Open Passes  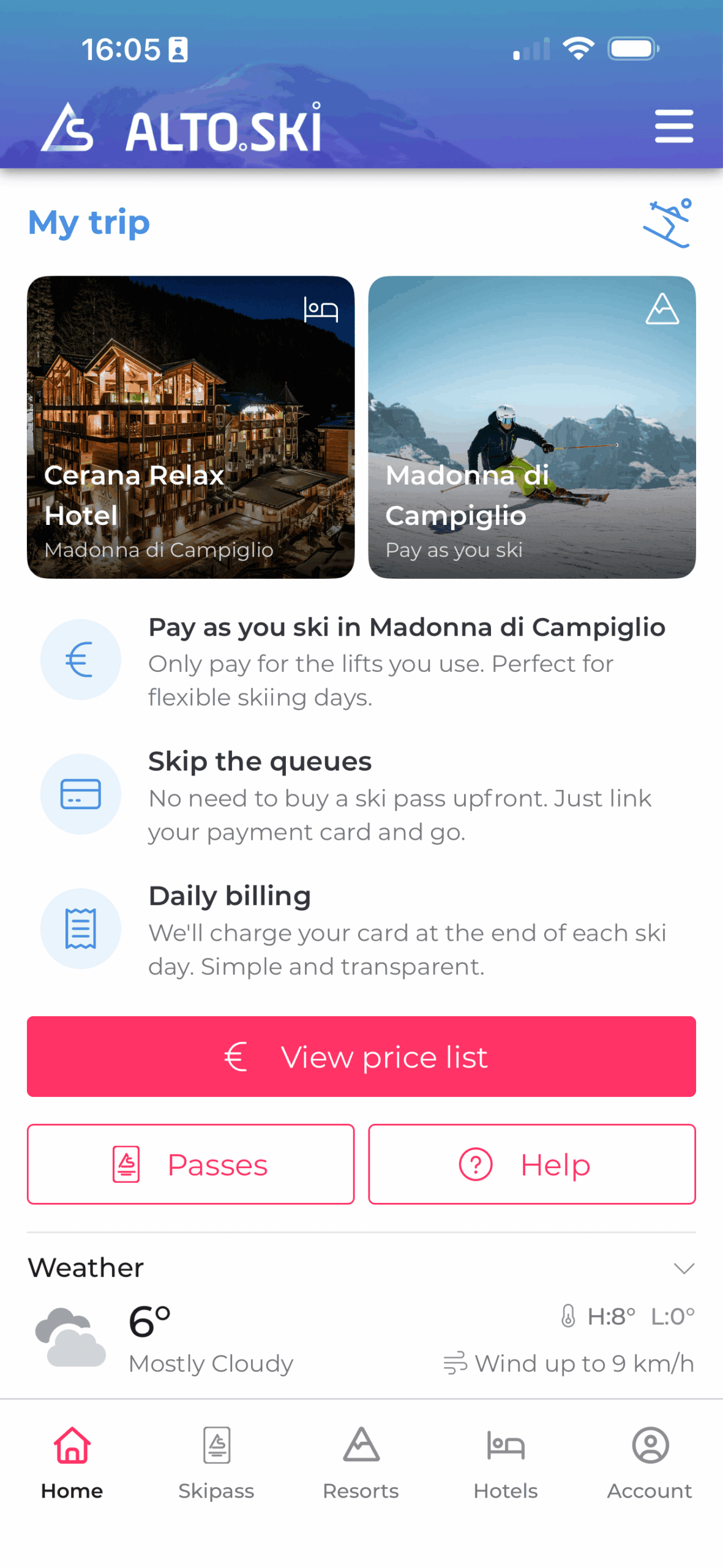(x=190, y=1164)
